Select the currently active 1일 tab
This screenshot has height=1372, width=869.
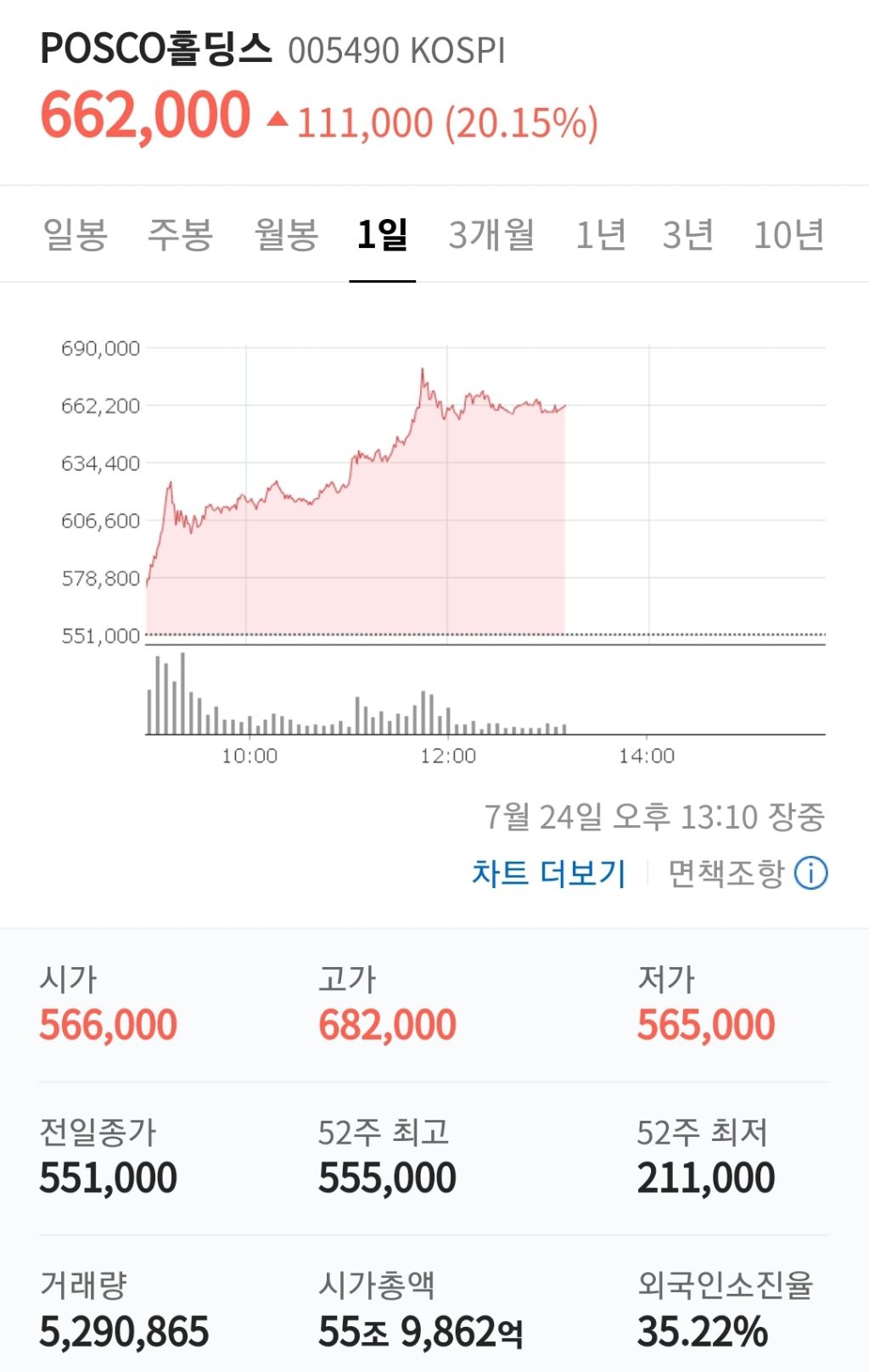tap(381, 235)
